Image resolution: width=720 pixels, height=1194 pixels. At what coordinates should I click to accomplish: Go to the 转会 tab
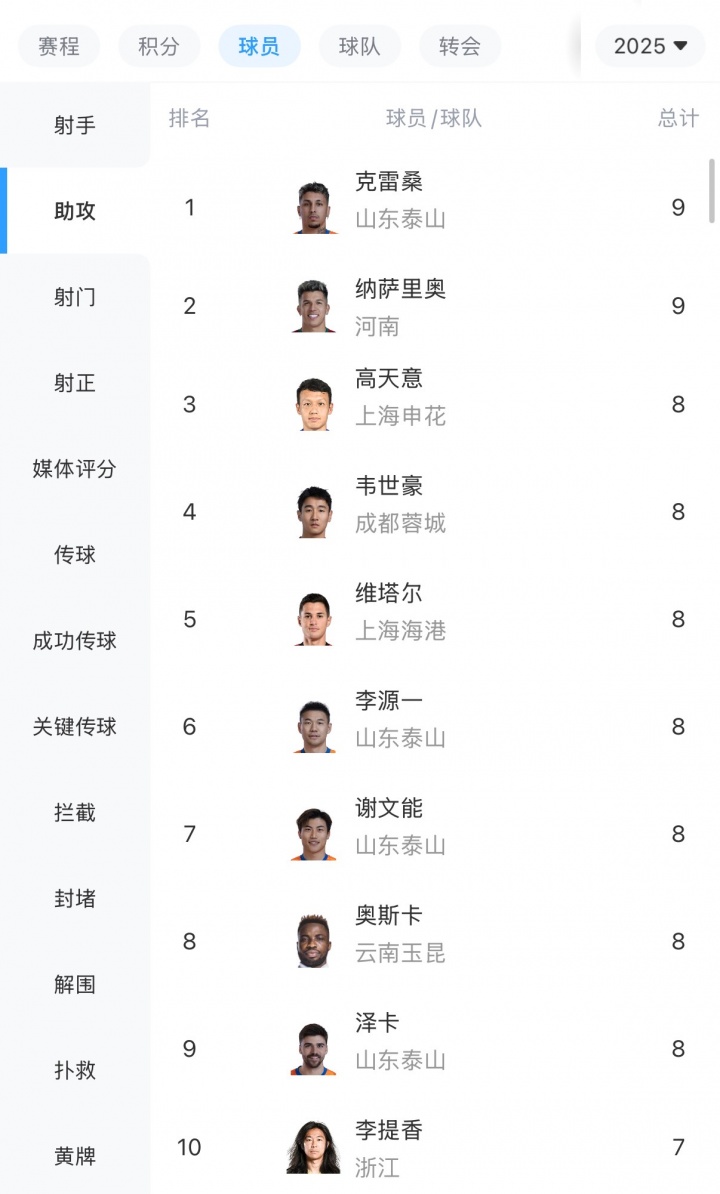[460, 46]
